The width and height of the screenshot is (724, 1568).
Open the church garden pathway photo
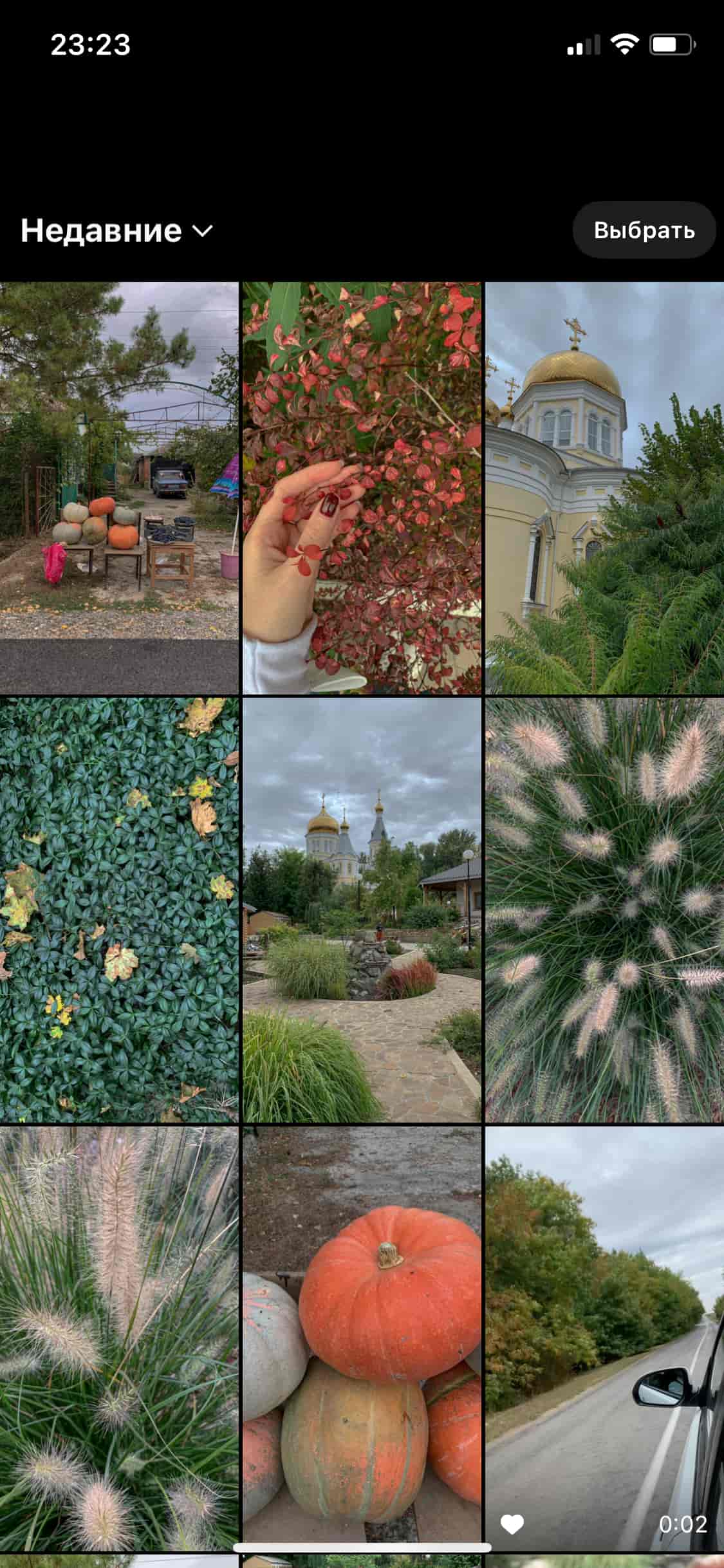[x=362, y=910]
